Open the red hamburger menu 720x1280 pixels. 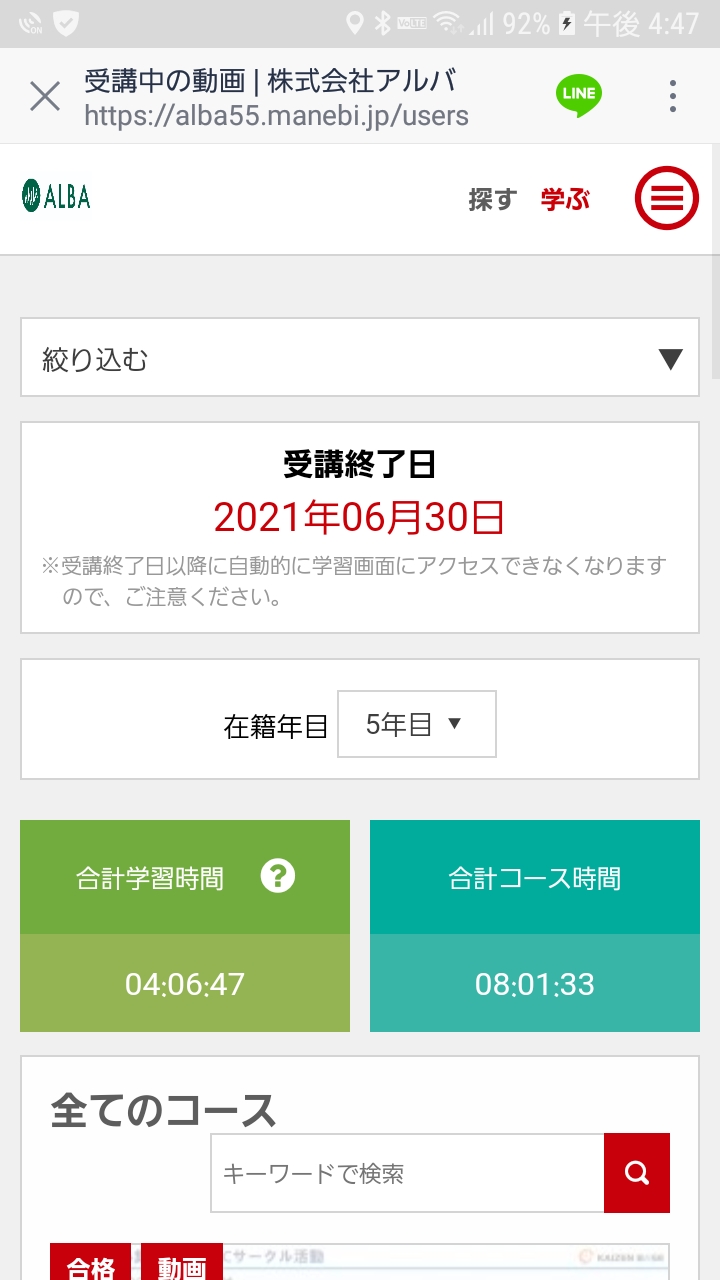[x=667, y=198]
